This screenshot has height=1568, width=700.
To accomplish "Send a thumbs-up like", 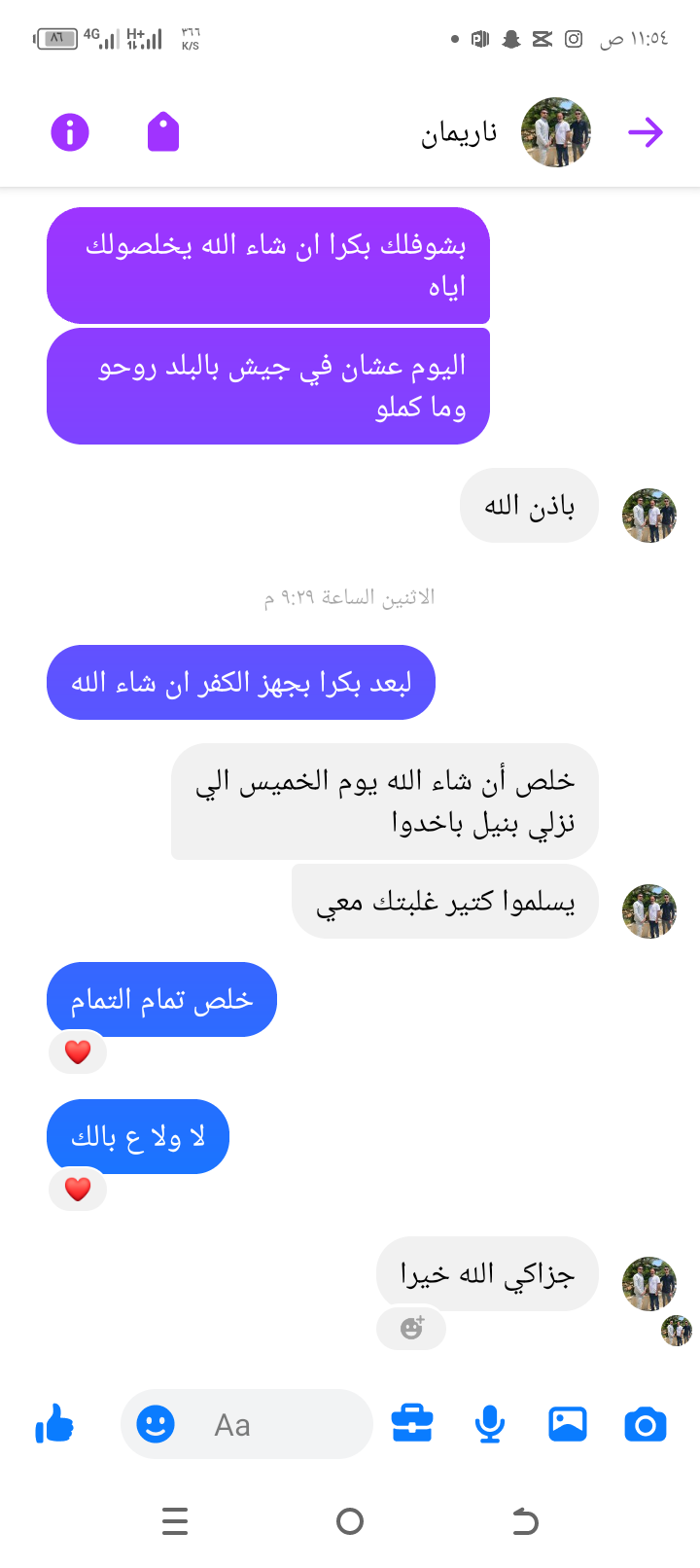I will (54, 1424).
